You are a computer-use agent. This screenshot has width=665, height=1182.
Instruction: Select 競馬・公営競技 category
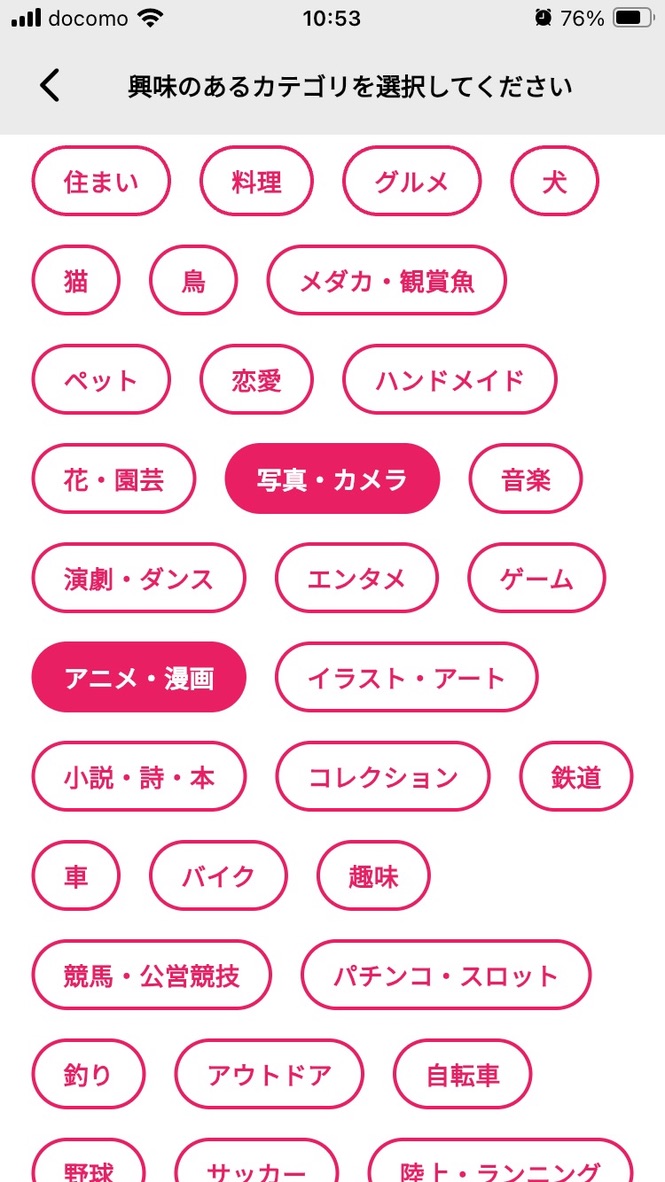click(x=152, y=975)
